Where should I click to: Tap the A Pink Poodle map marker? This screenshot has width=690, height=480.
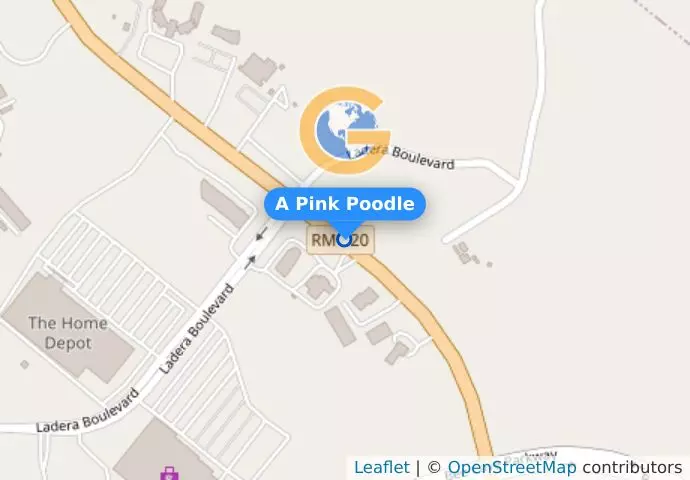344,239
